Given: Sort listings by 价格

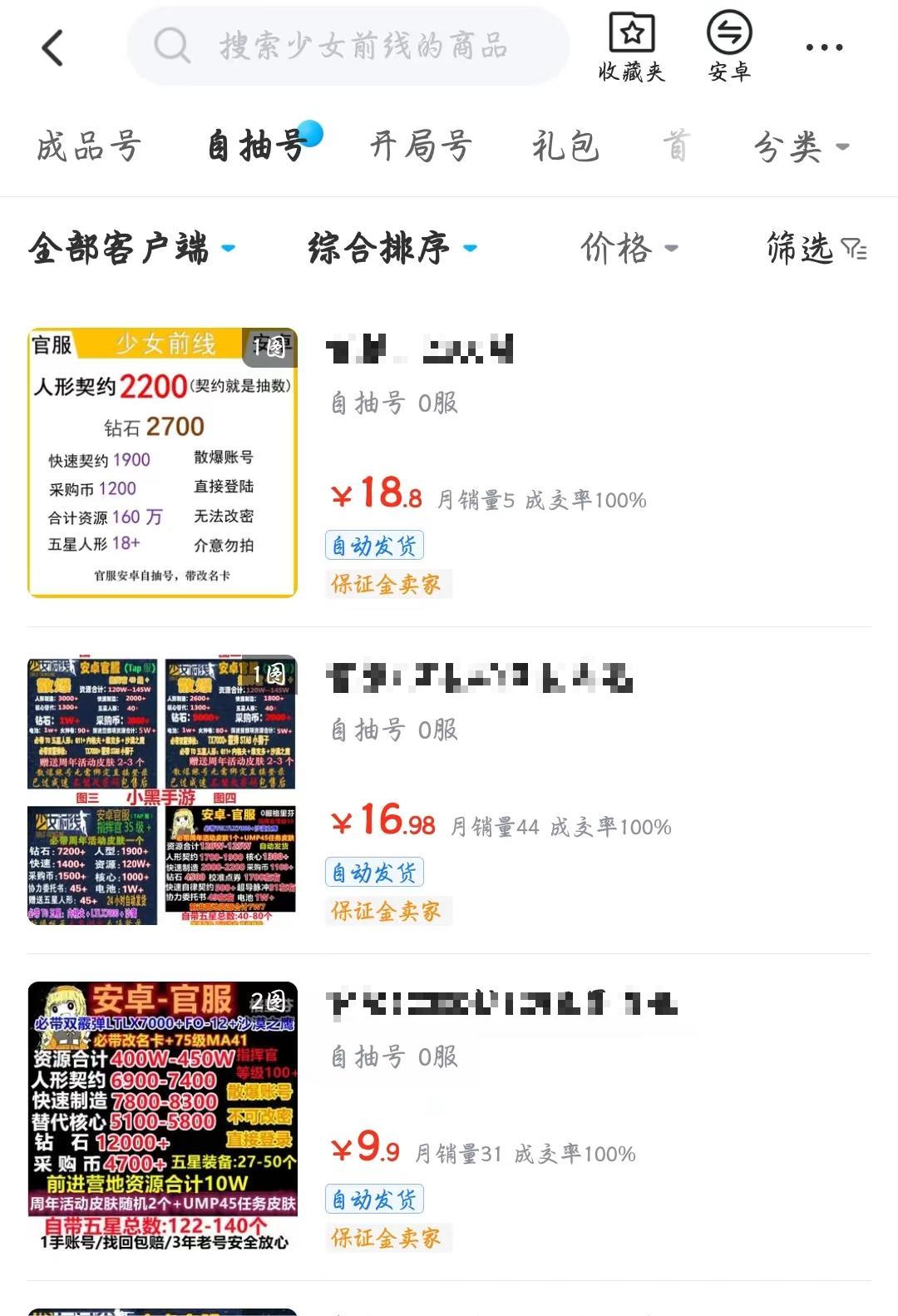Looking at the screenshot, I should [x=629, y=248].
